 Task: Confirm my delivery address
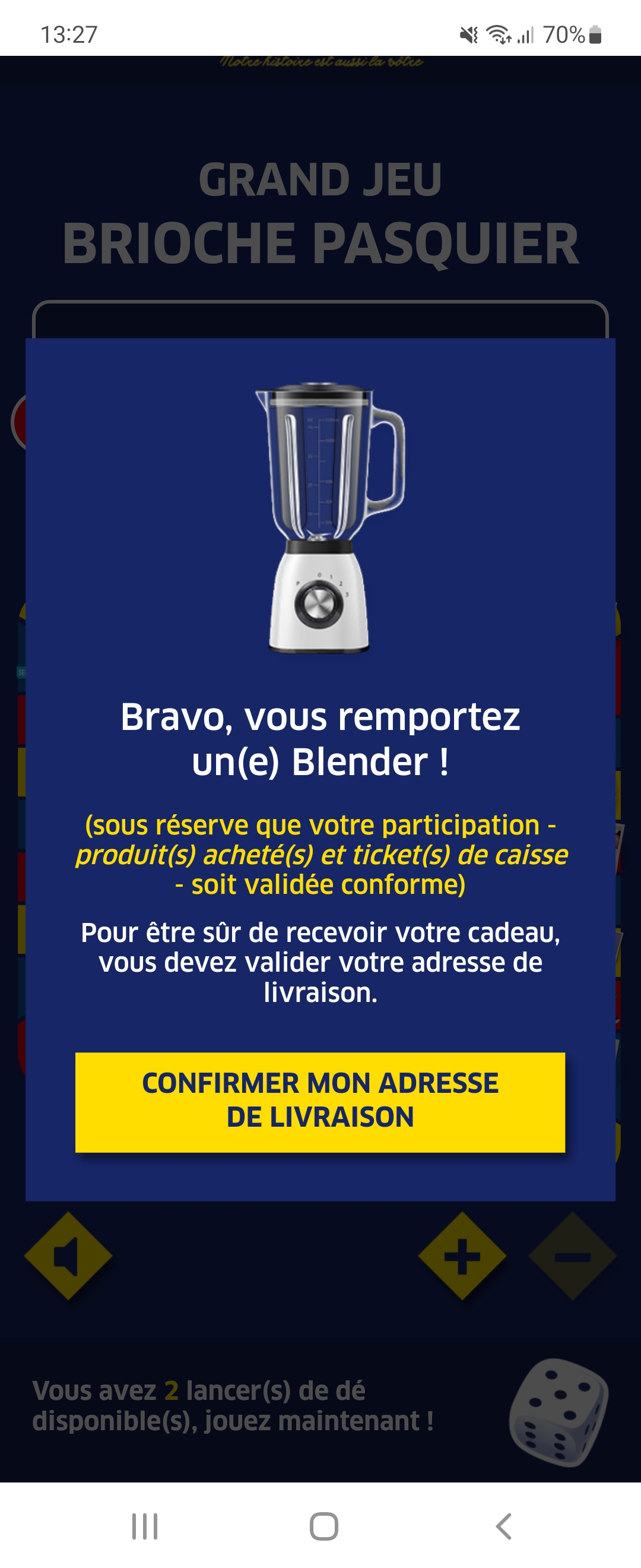click(x=320, y=1102)
